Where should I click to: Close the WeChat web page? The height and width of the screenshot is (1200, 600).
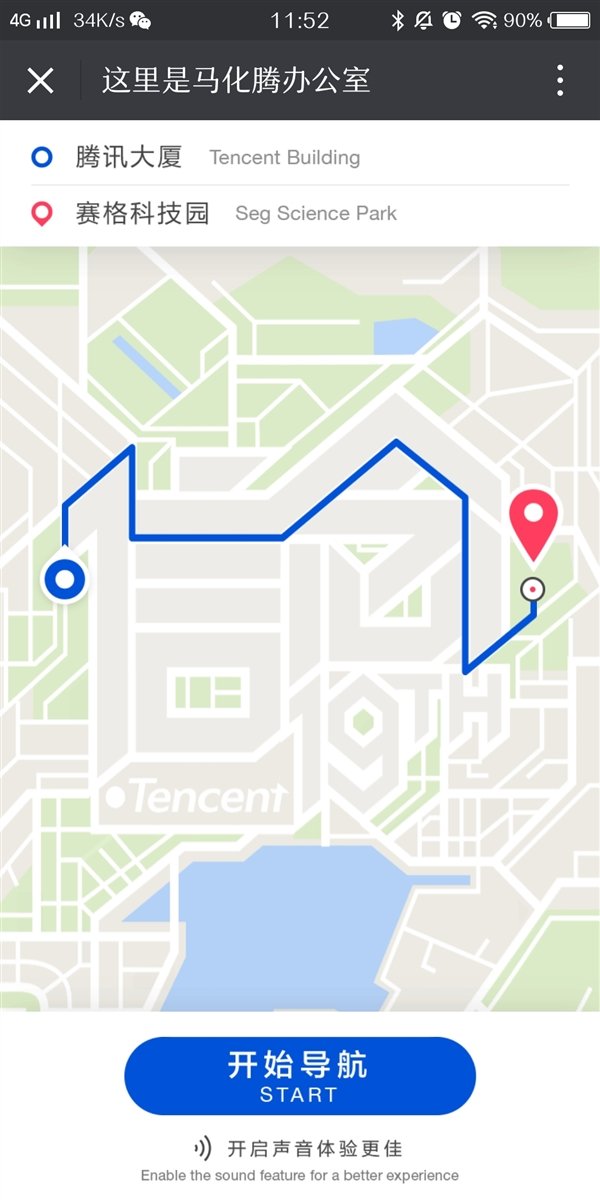(x=40, y=80)
